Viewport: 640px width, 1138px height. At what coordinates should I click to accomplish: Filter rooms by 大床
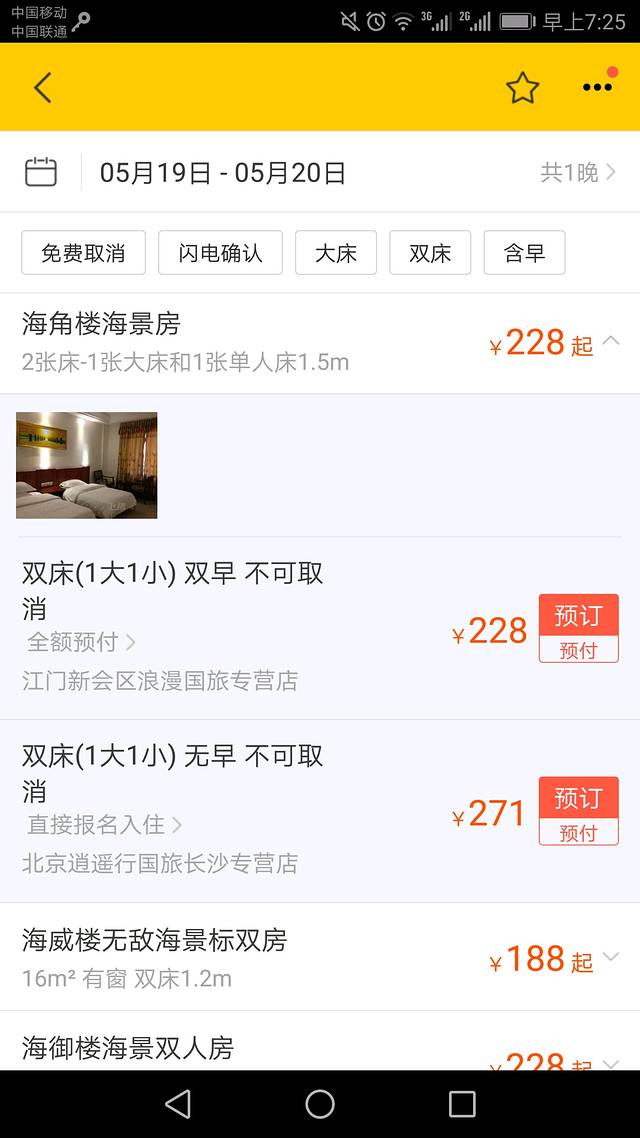(x=335, y=253)
